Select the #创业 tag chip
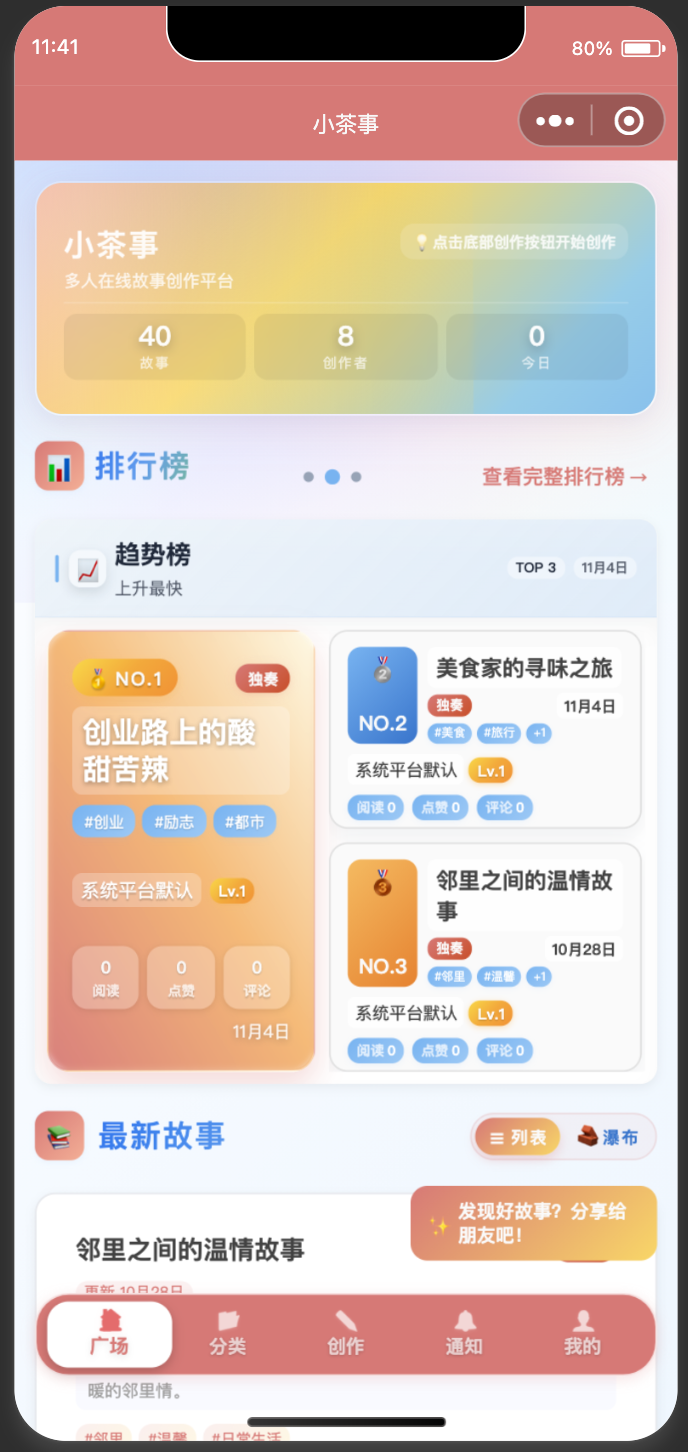688x1452 pixels. 104,822
